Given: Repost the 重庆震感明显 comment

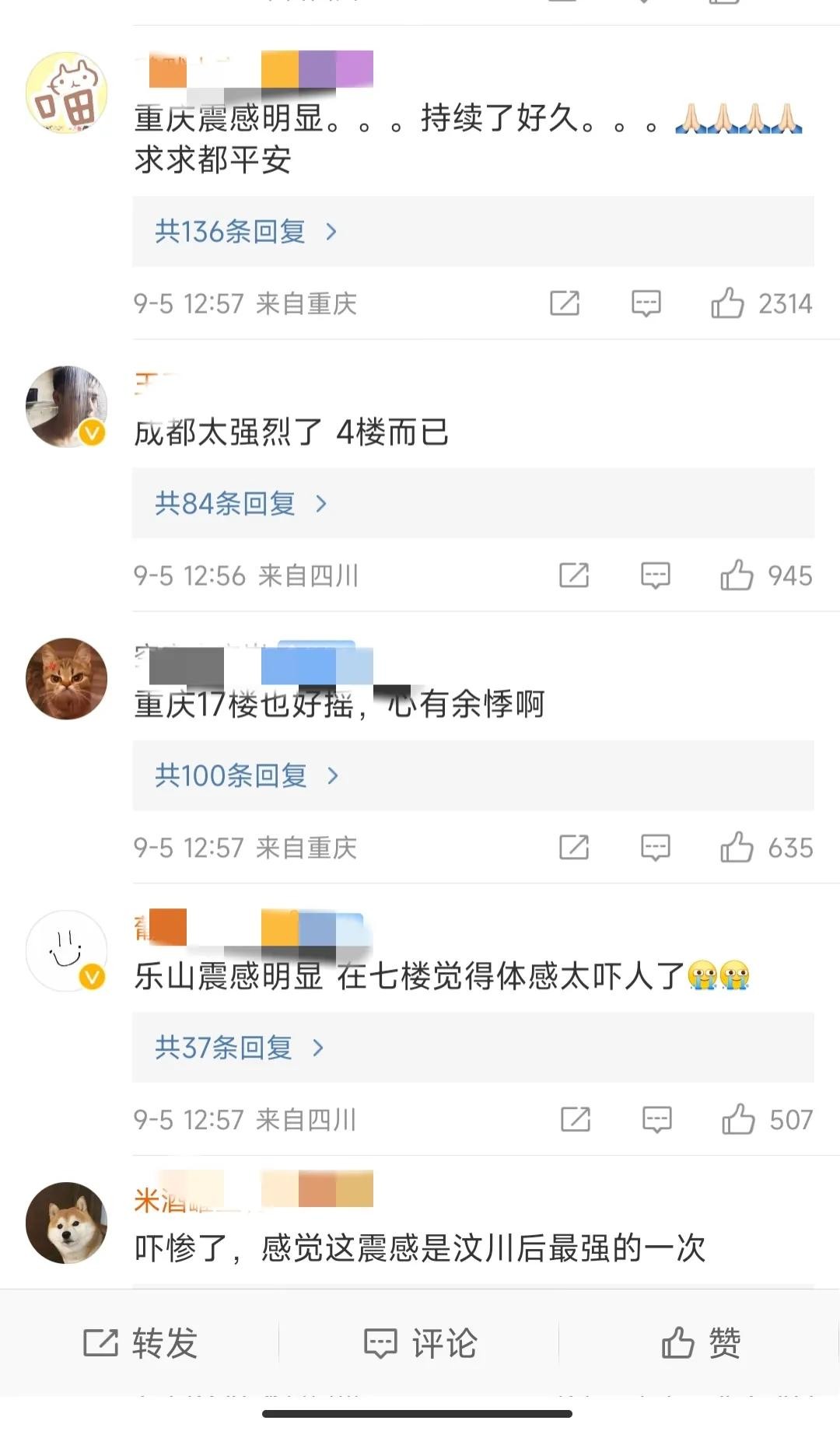Looking at the screenshot, I should tap(565, 303).
